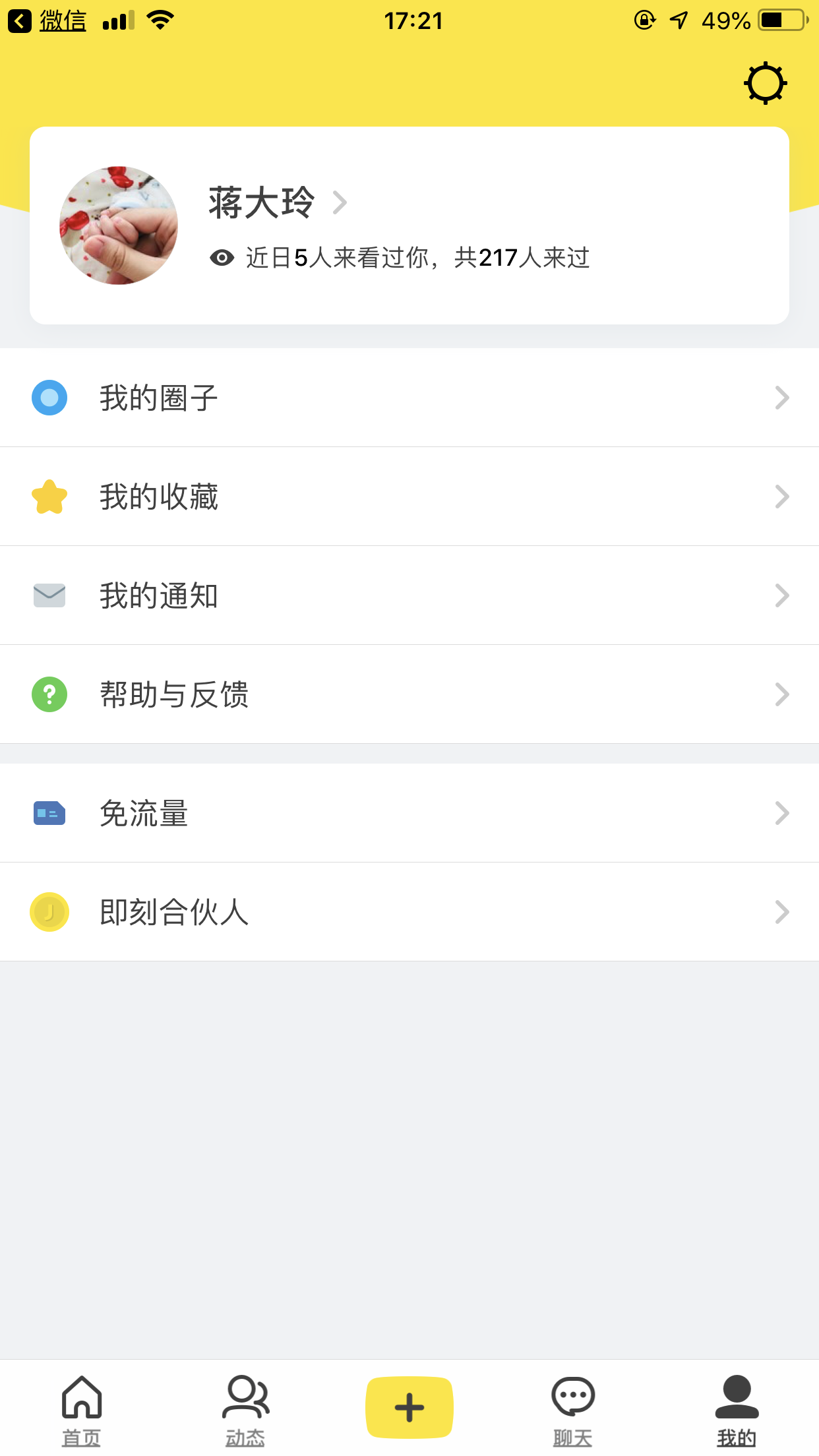Screen dimensions: 819x1456
Task: Select the 免流量 row
Action: point(409,813)
